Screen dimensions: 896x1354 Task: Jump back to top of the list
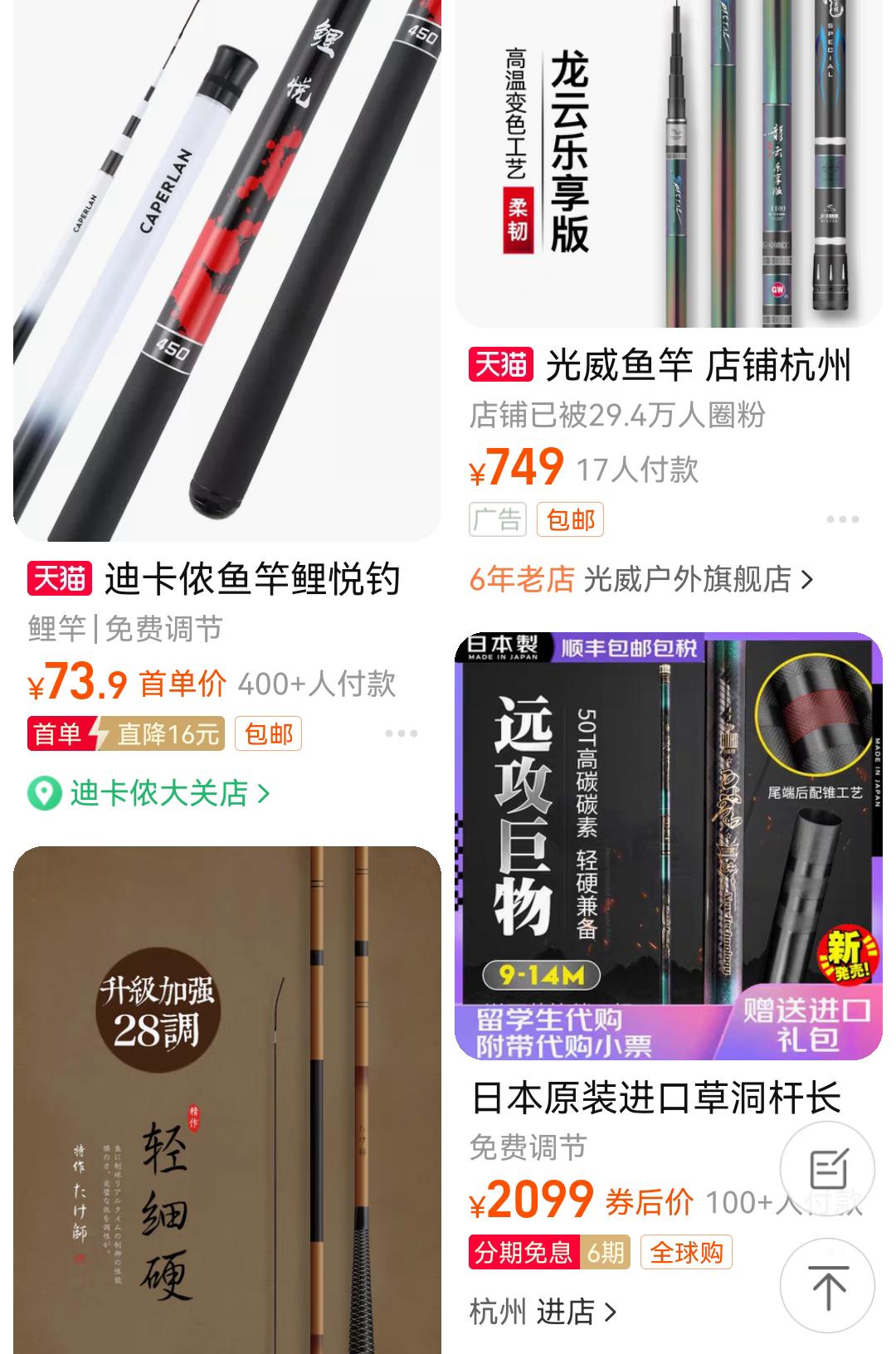[827, 1287]
